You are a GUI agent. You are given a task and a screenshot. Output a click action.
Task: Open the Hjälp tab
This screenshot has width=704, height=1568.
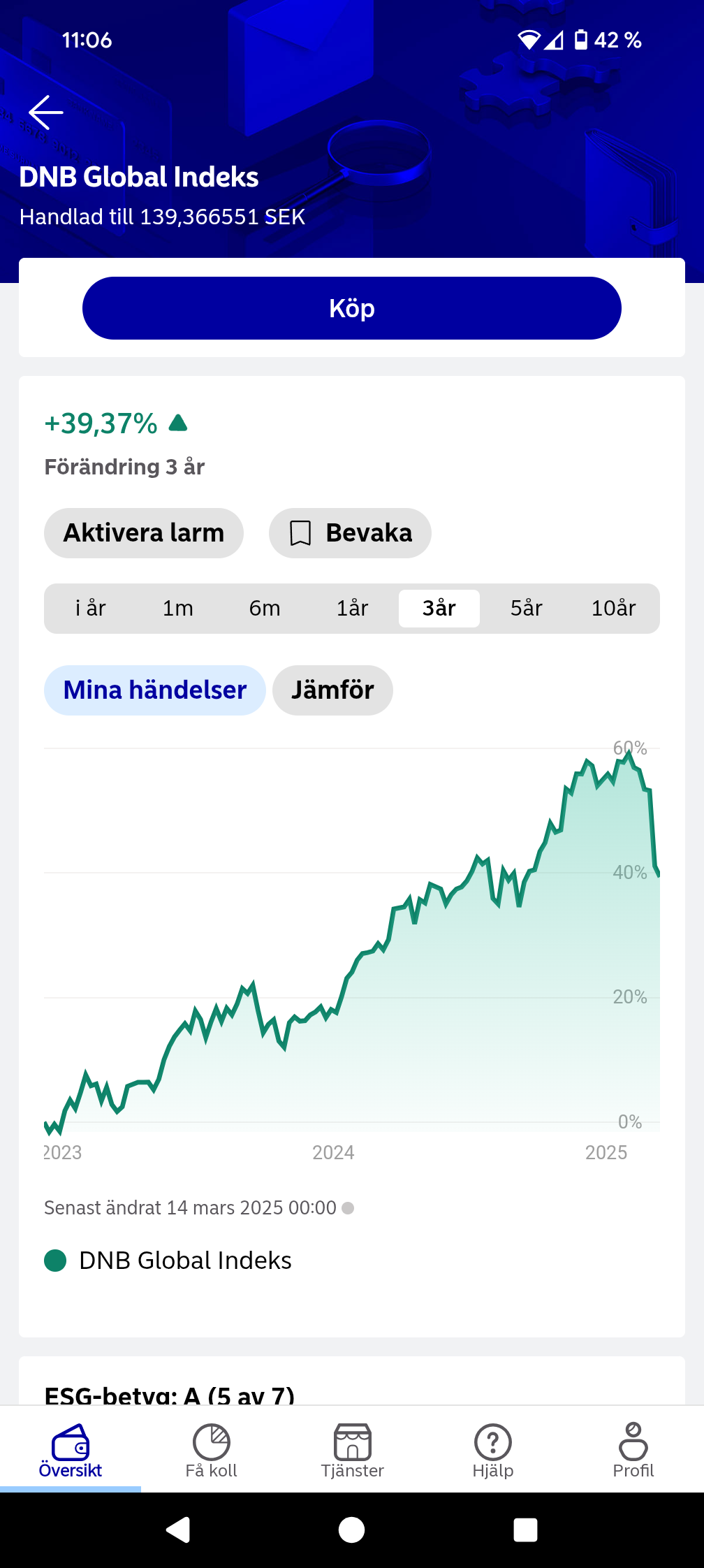click(x=493, y=1450)
